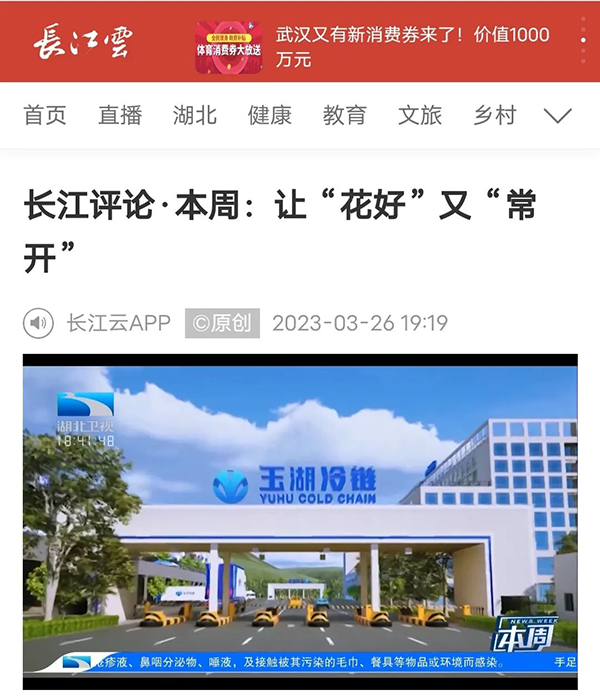The image size is (600, 700).
Task: Listen to the article with the speaker icon
Action: pos(39,323)
